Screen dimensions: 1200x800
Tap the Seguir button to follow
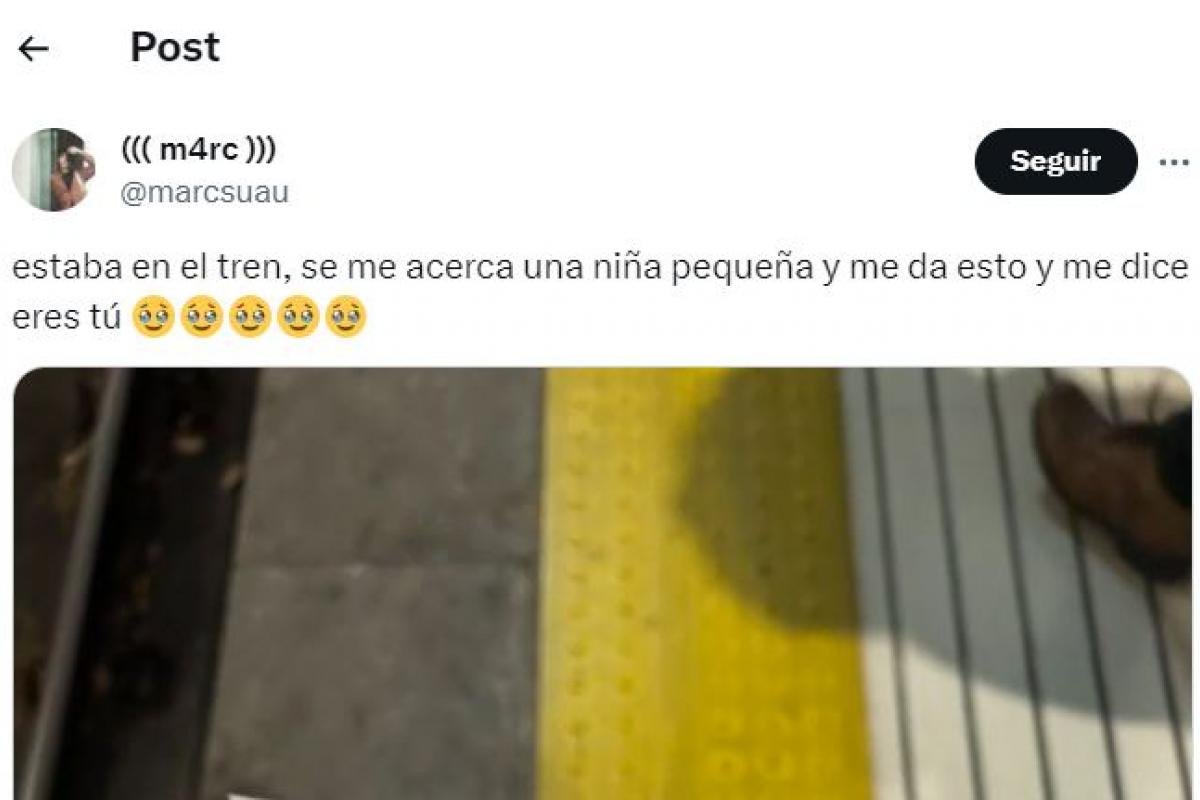pos(1055,161)
